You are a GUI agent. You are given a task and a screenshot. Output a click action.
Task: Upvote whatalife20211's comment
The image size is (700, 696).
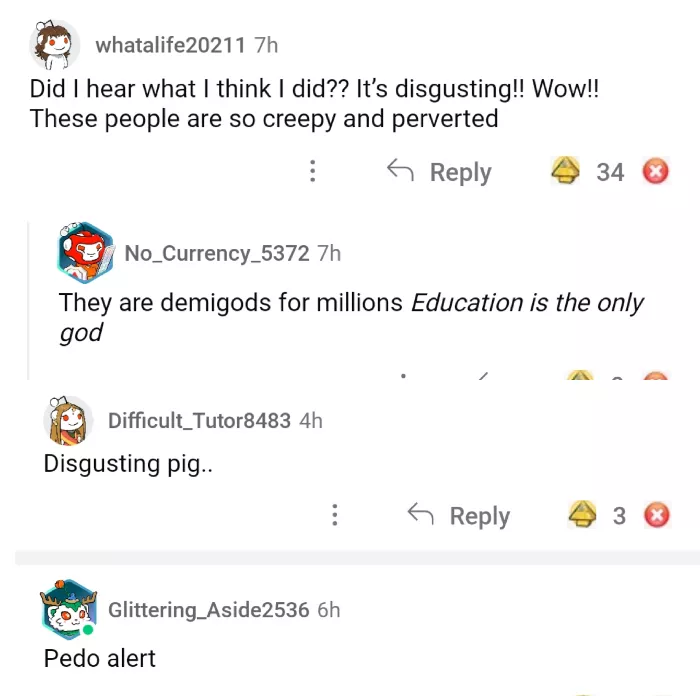566,172
